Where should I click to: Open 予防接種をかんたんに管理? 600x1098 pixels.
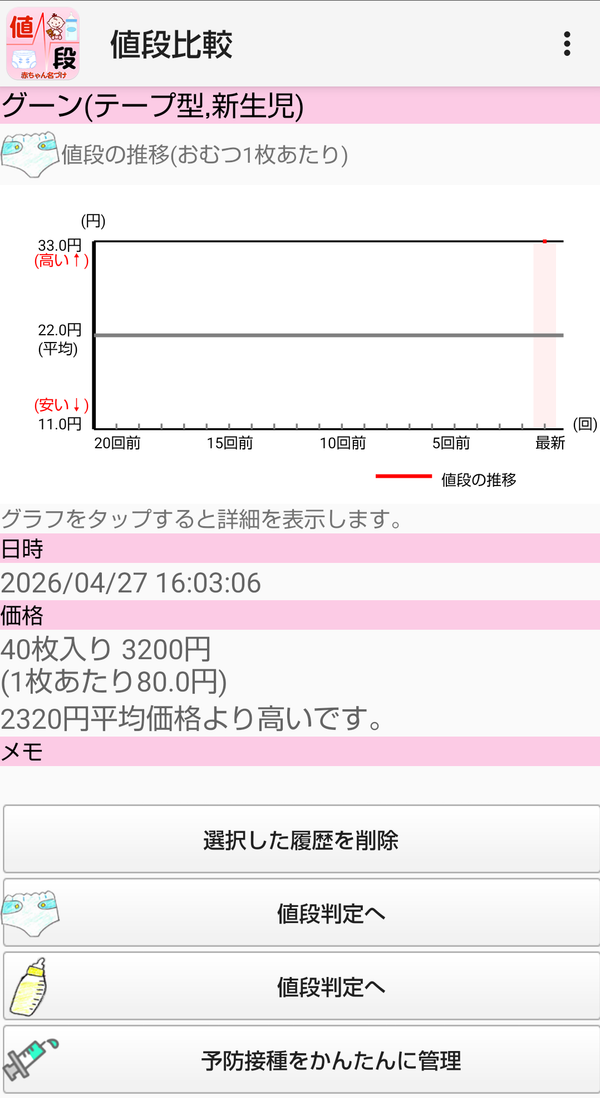point(300,1060)
